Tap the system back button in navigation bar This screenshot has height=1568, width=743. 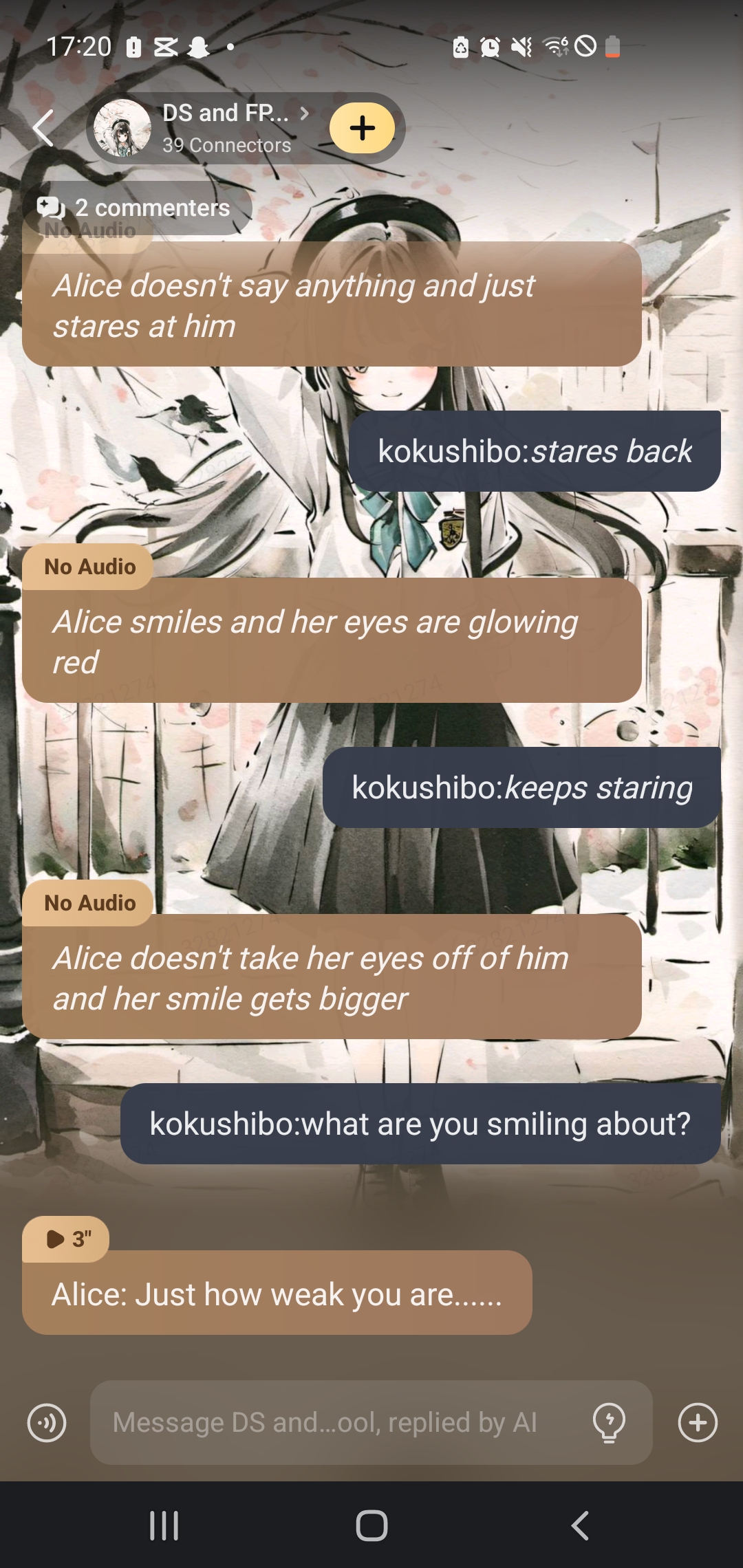tap(580, 1525)
